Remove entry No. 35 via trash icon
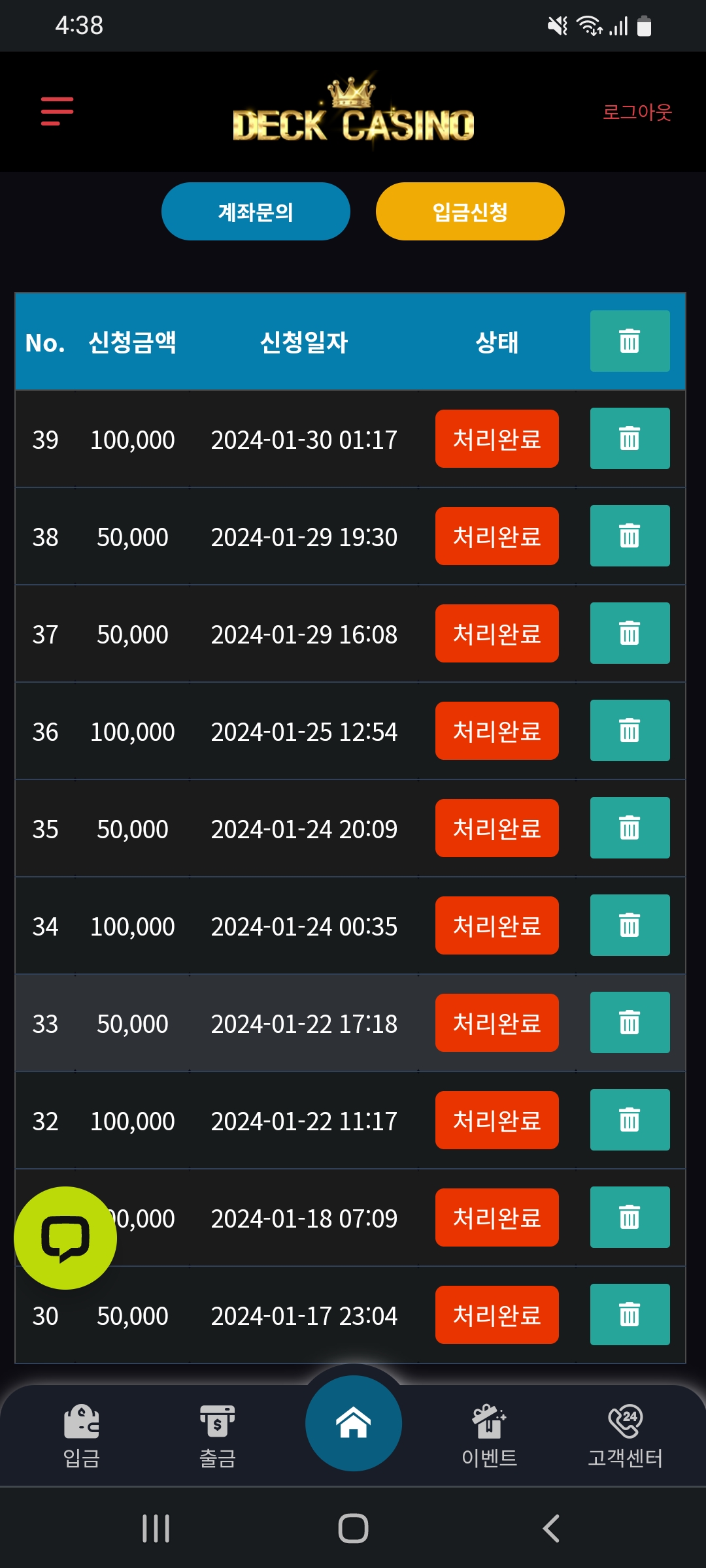This screenshot has width=706, height=1568. click(630, 828)
